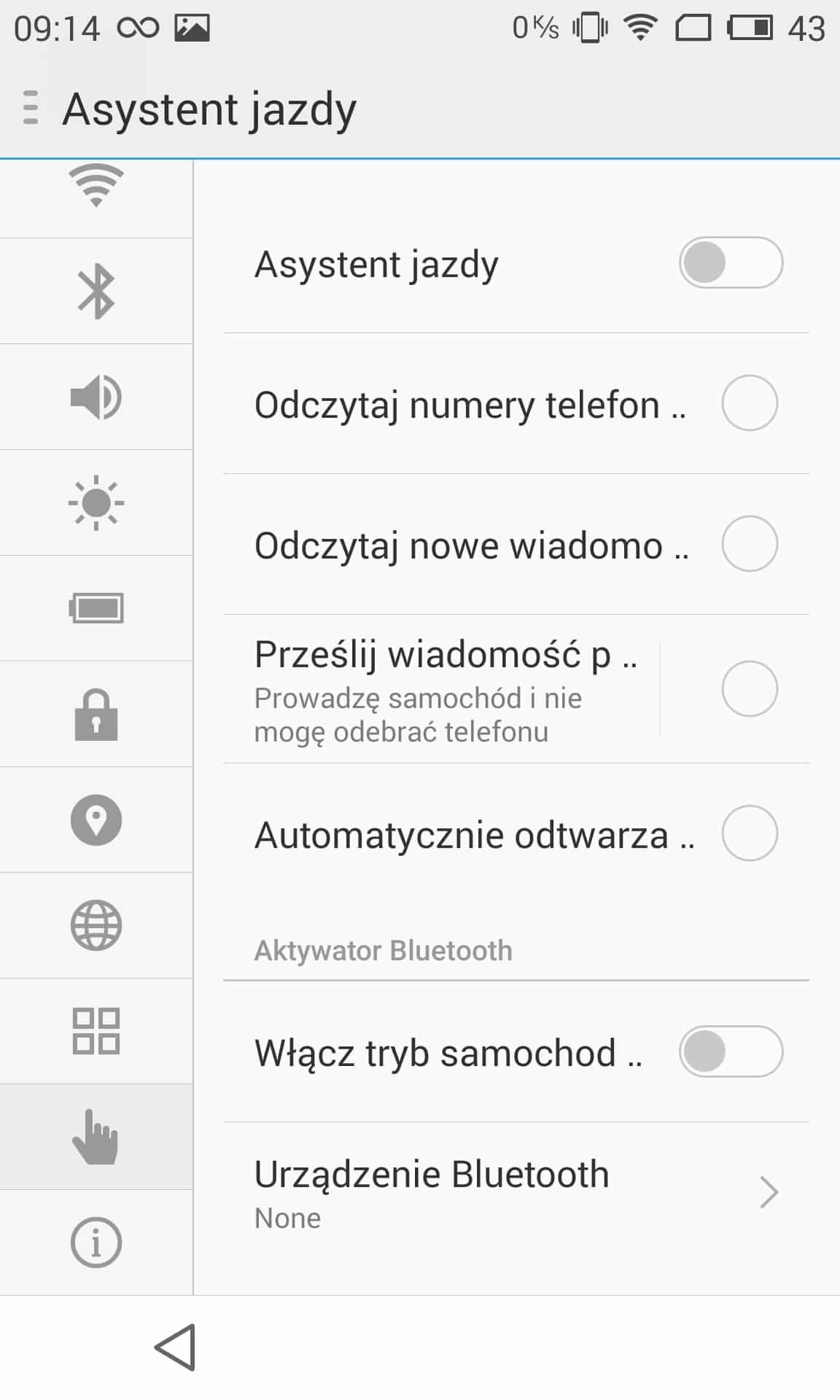Viewport: 840px width, 1400px height.
Task: Open the drawer menu button beside the title
Action: pos(30,108)
